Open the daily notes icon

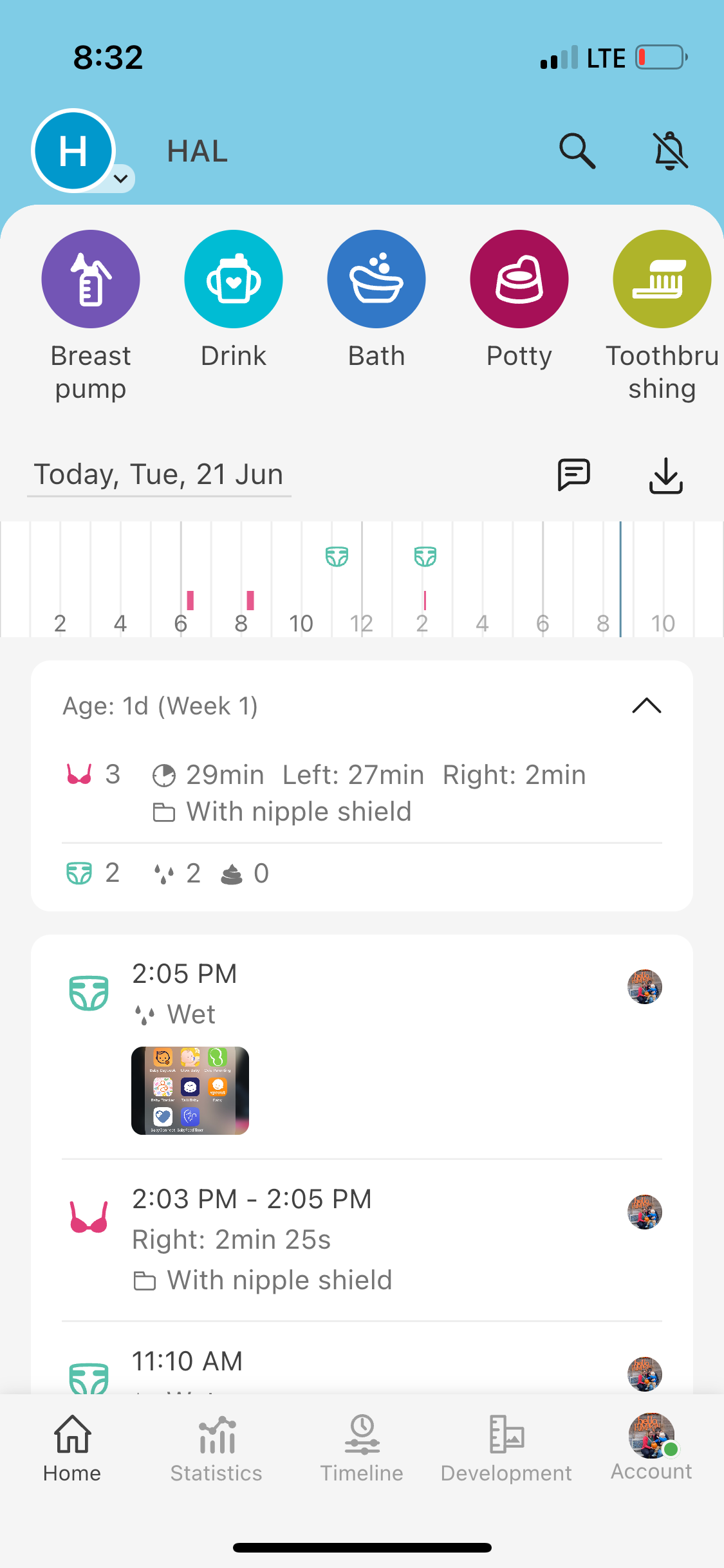(573, 475)
